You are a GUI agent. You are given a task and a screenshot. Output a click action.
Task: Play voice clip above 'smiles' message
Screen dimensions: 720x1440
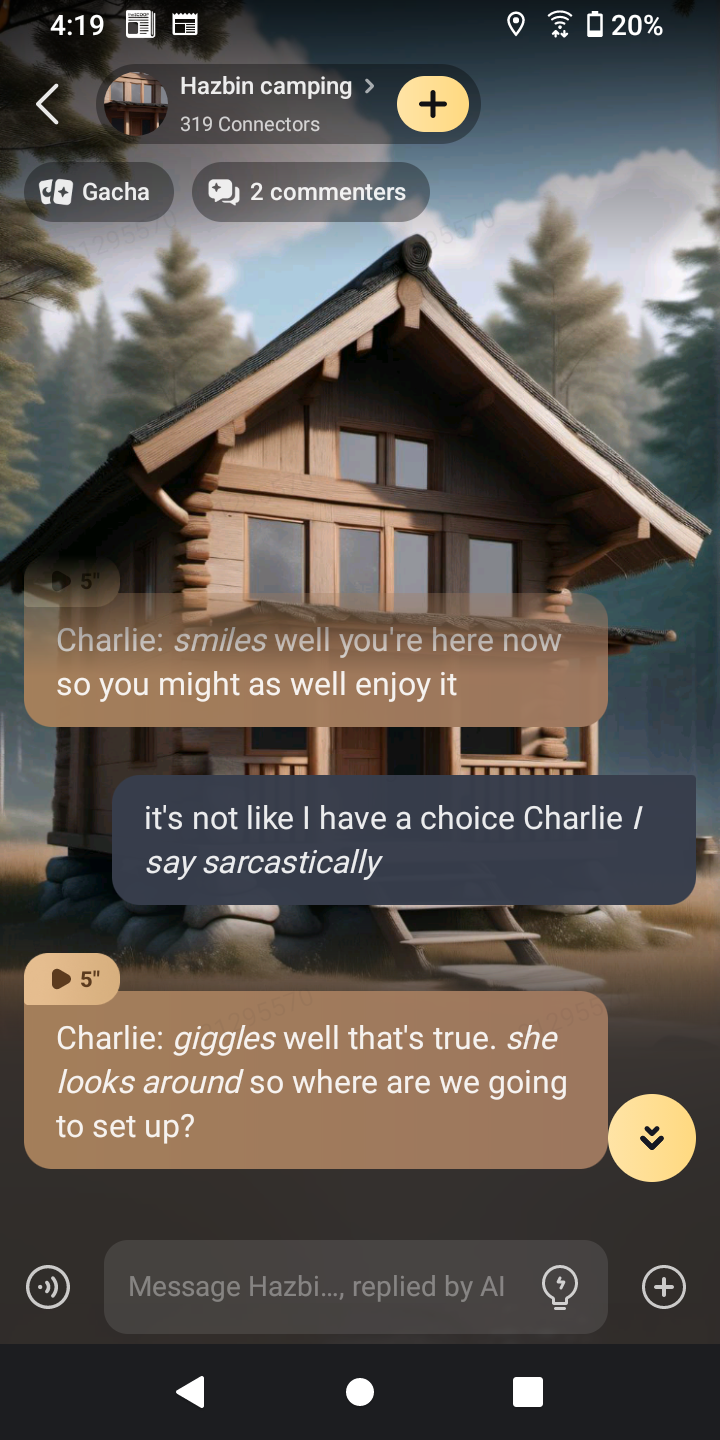72,581
